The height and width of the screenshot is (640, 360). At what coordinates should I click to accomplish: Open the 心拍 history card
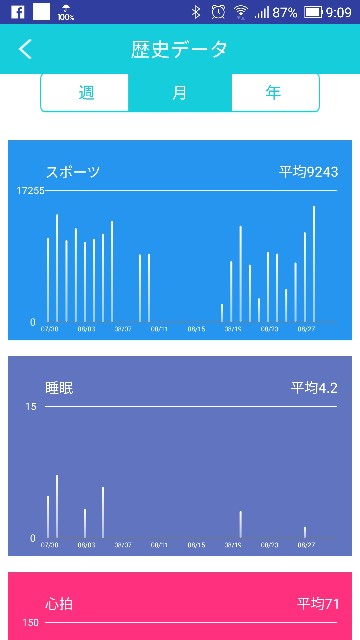[180, 606]
